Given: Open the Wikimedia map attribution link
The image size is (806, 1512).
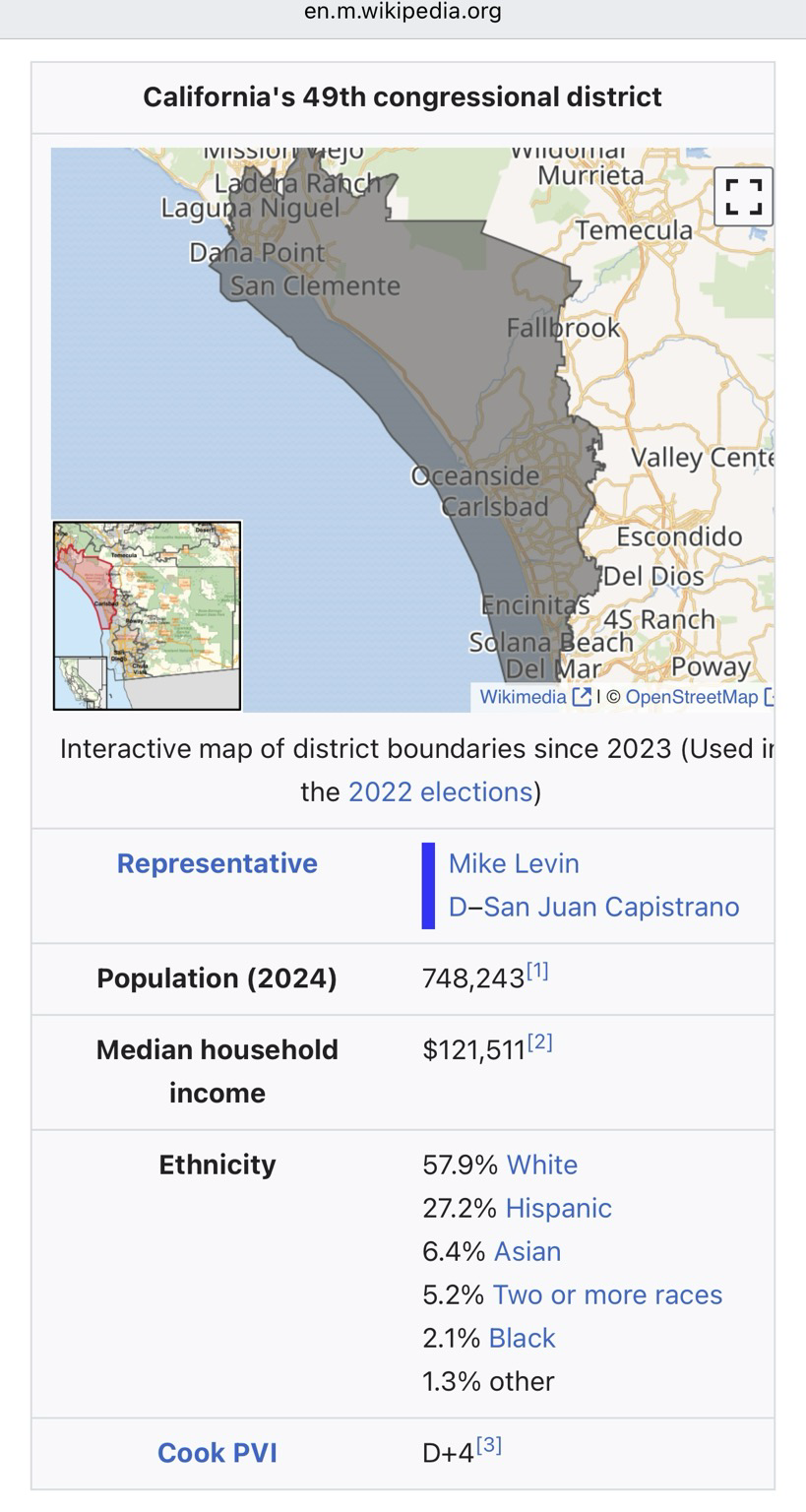Looking at the screenshot, I should click(524, 697).
